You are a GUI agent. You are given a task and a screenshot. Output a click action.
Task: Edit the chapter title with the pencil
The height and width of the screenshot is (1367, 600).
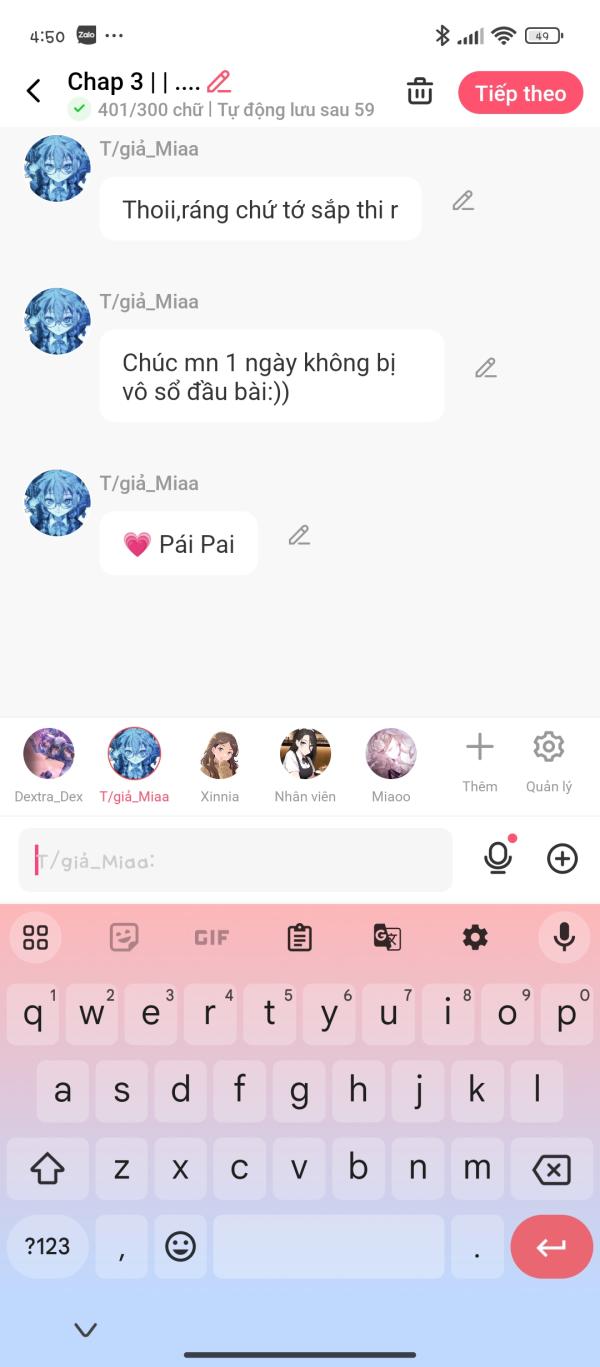pos(218,82)
